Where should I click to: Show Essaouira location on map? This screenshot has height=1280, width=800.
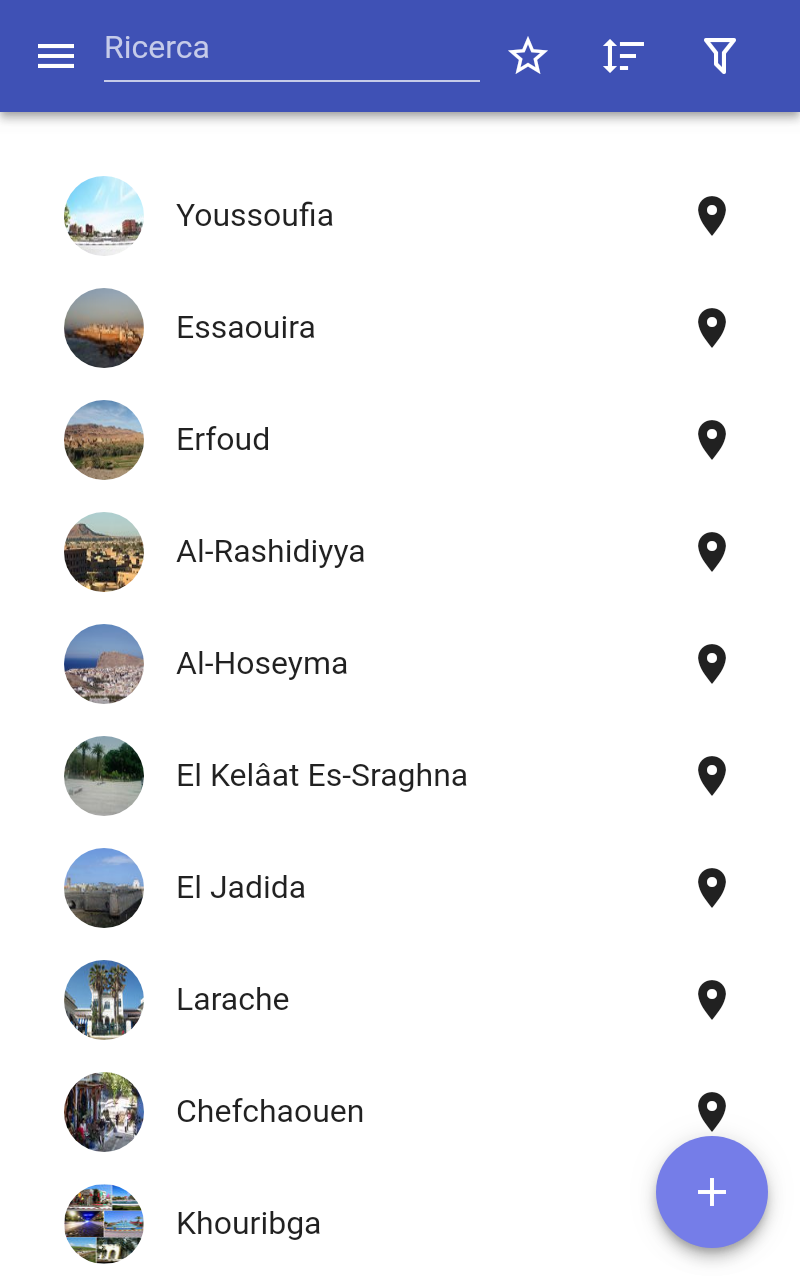[x=711, y=328]
